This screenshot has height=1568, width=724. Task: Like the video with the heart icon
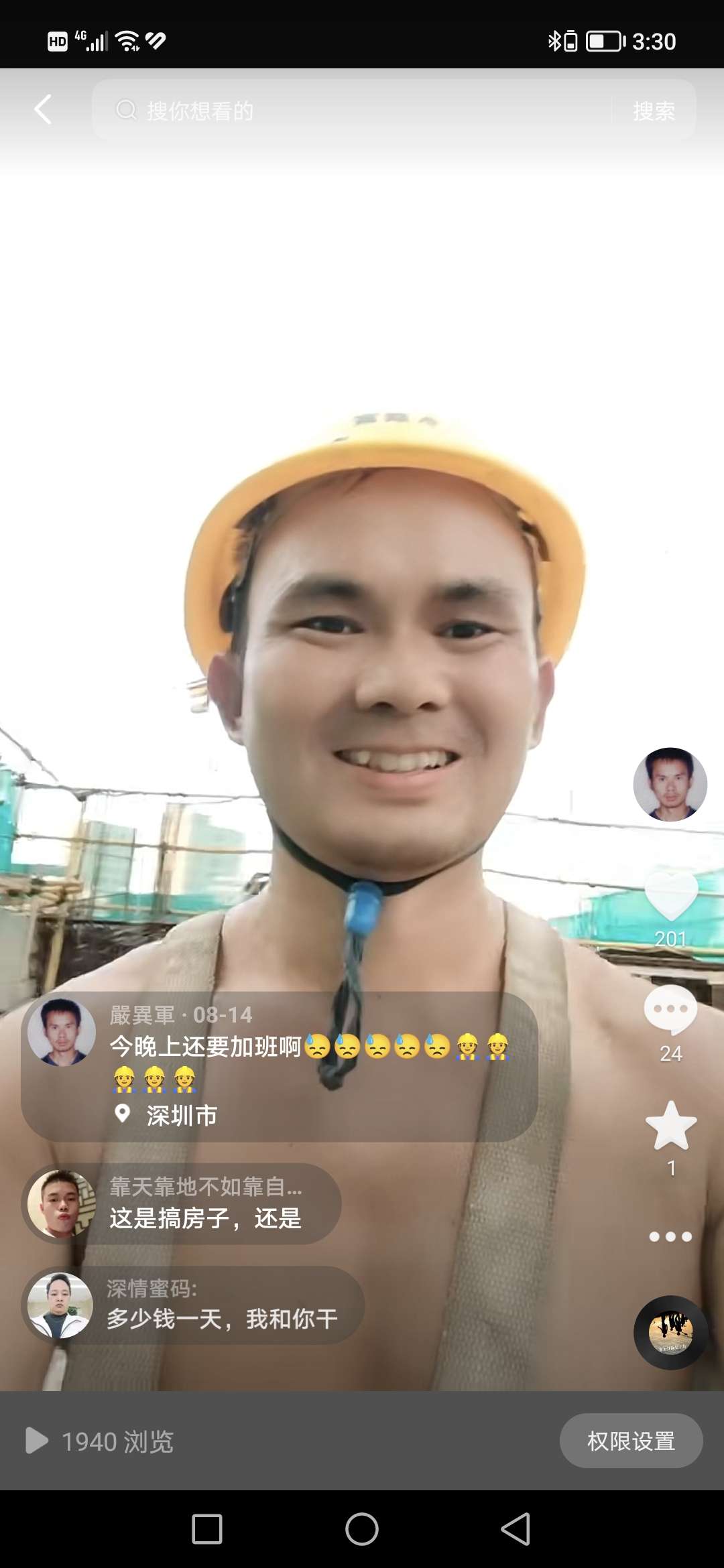670,897
